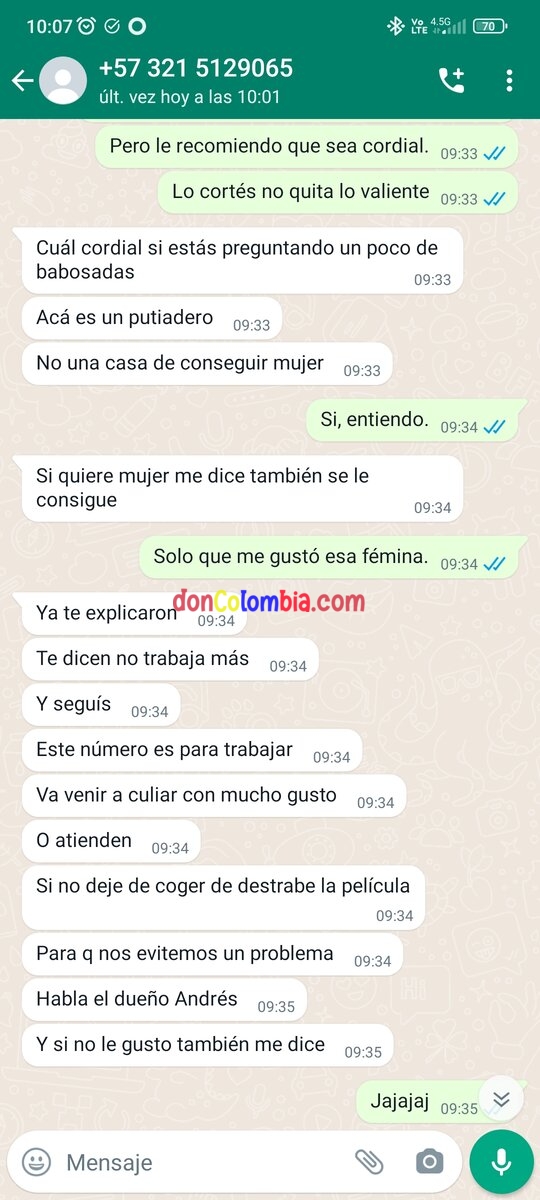The height and width of the screenshot is (1200, 540).
Task: Open contact info for +57 321 5129065
Action: coord(196,68)
